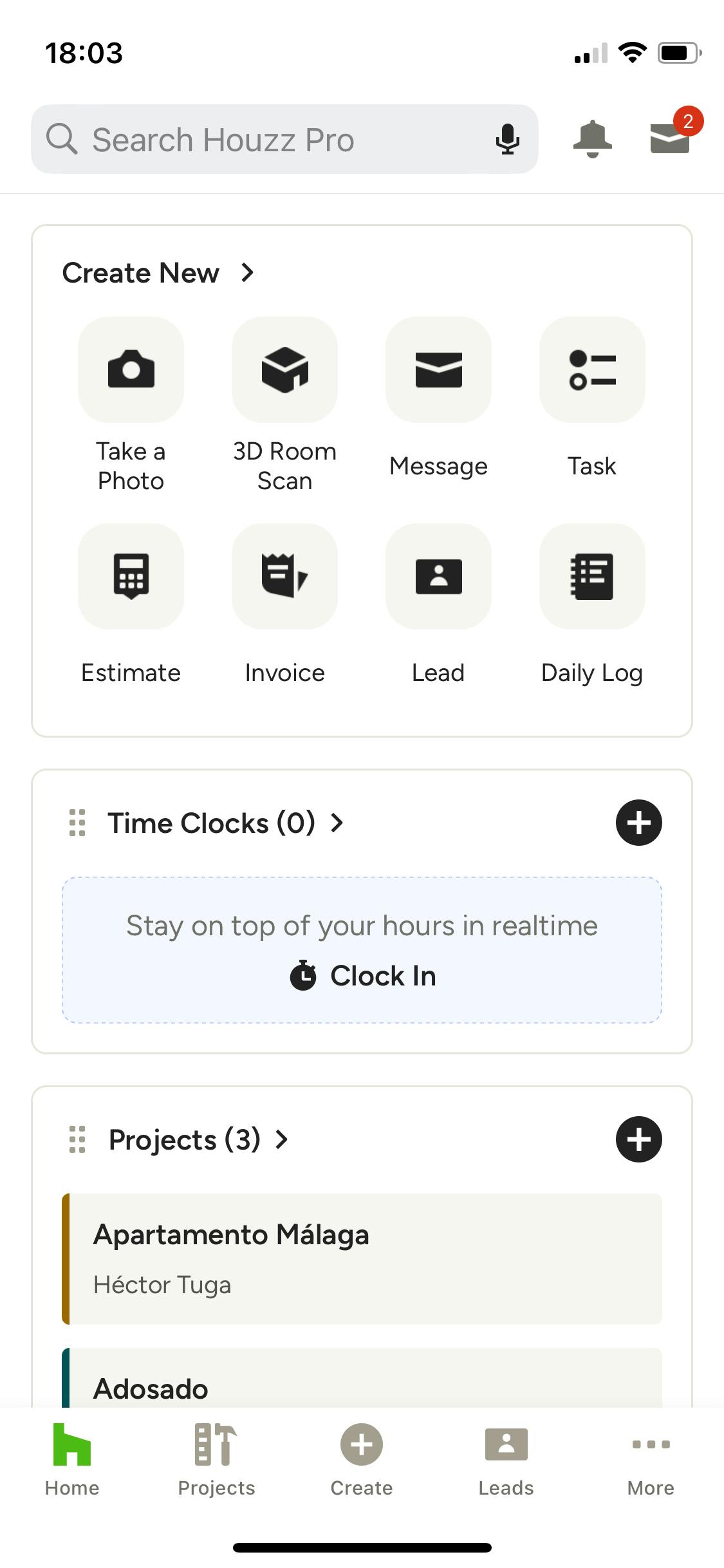Tap Clock In
This screenshot has height=1568, width=724.
[362, 976]
